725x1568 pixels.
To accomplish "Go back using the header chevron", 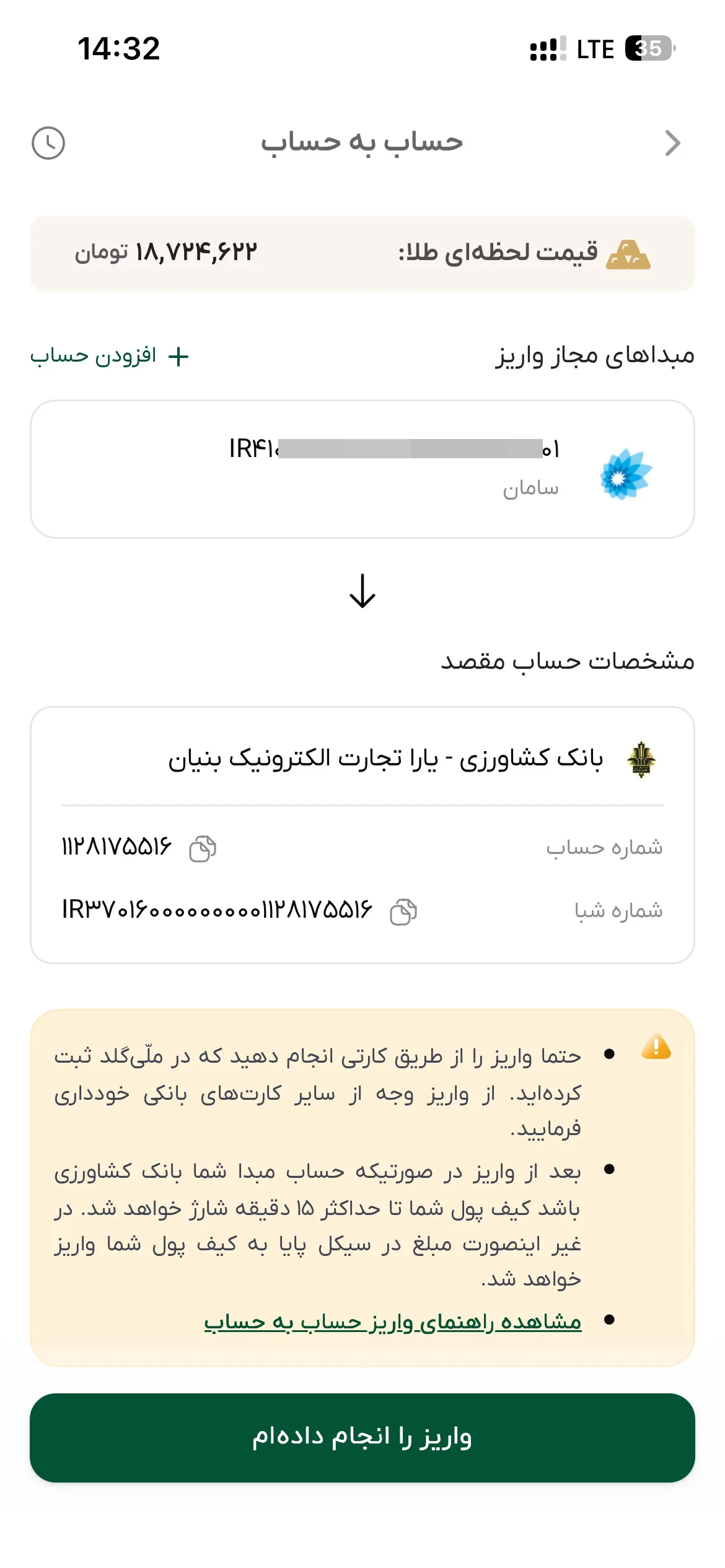I will coord(672,143).
